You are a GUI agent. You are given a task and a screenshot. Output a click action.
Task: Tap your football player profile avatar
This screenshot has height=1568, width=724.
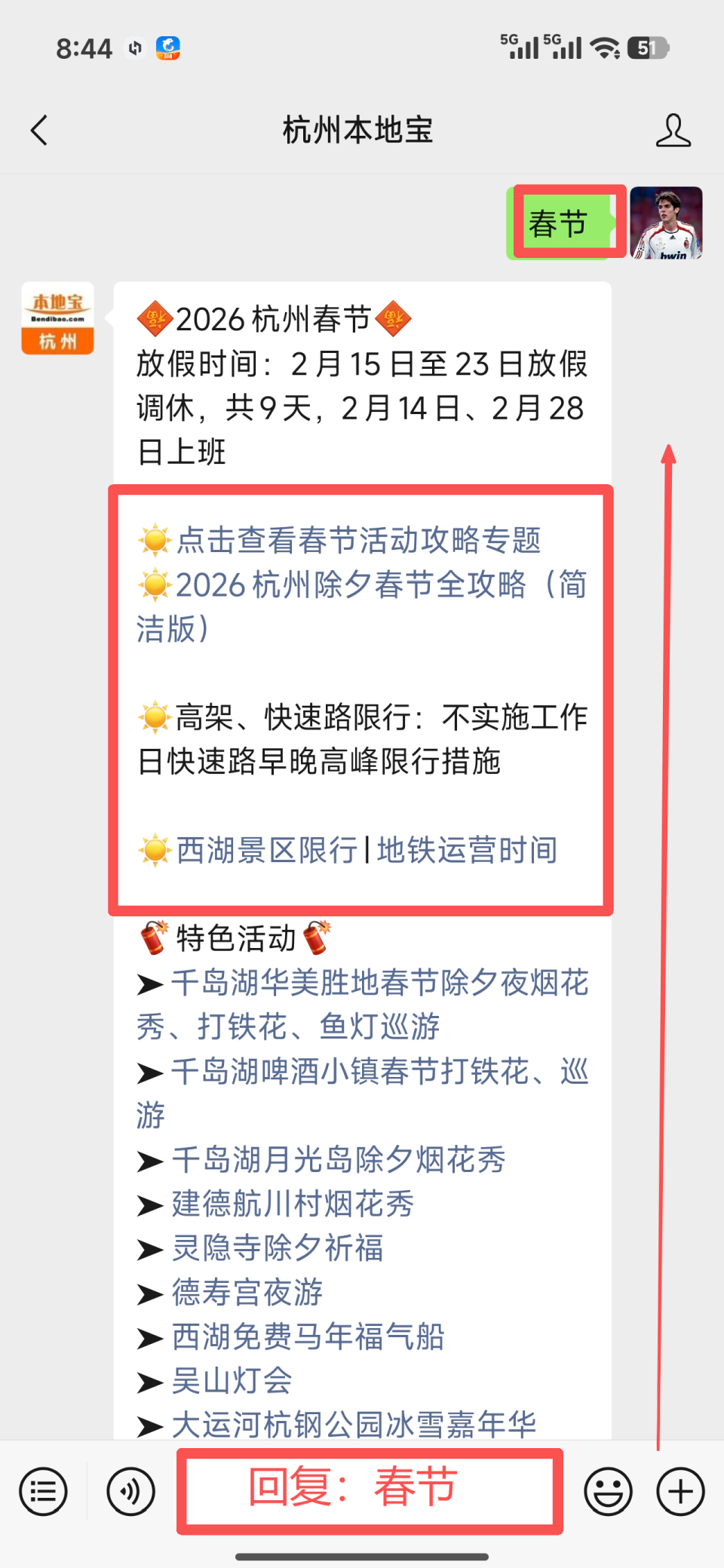667,224
